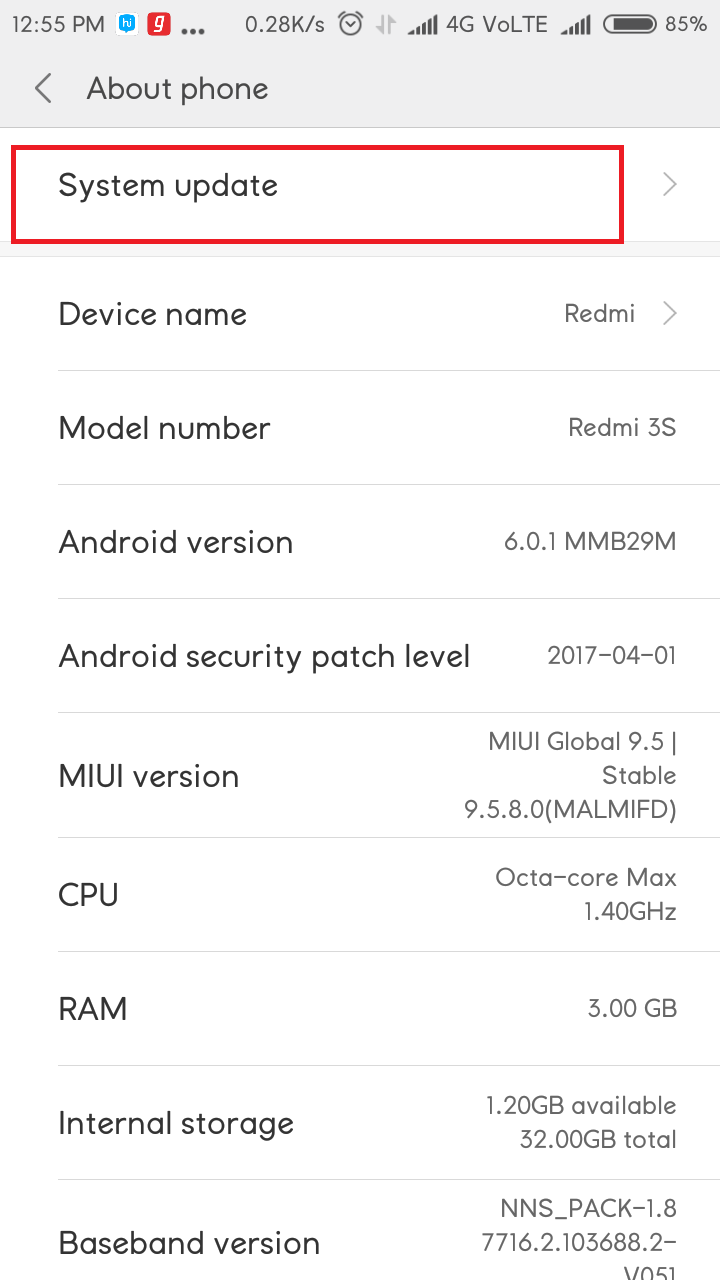
Task: Go back from About phone
Action: [x=43, y=89]
